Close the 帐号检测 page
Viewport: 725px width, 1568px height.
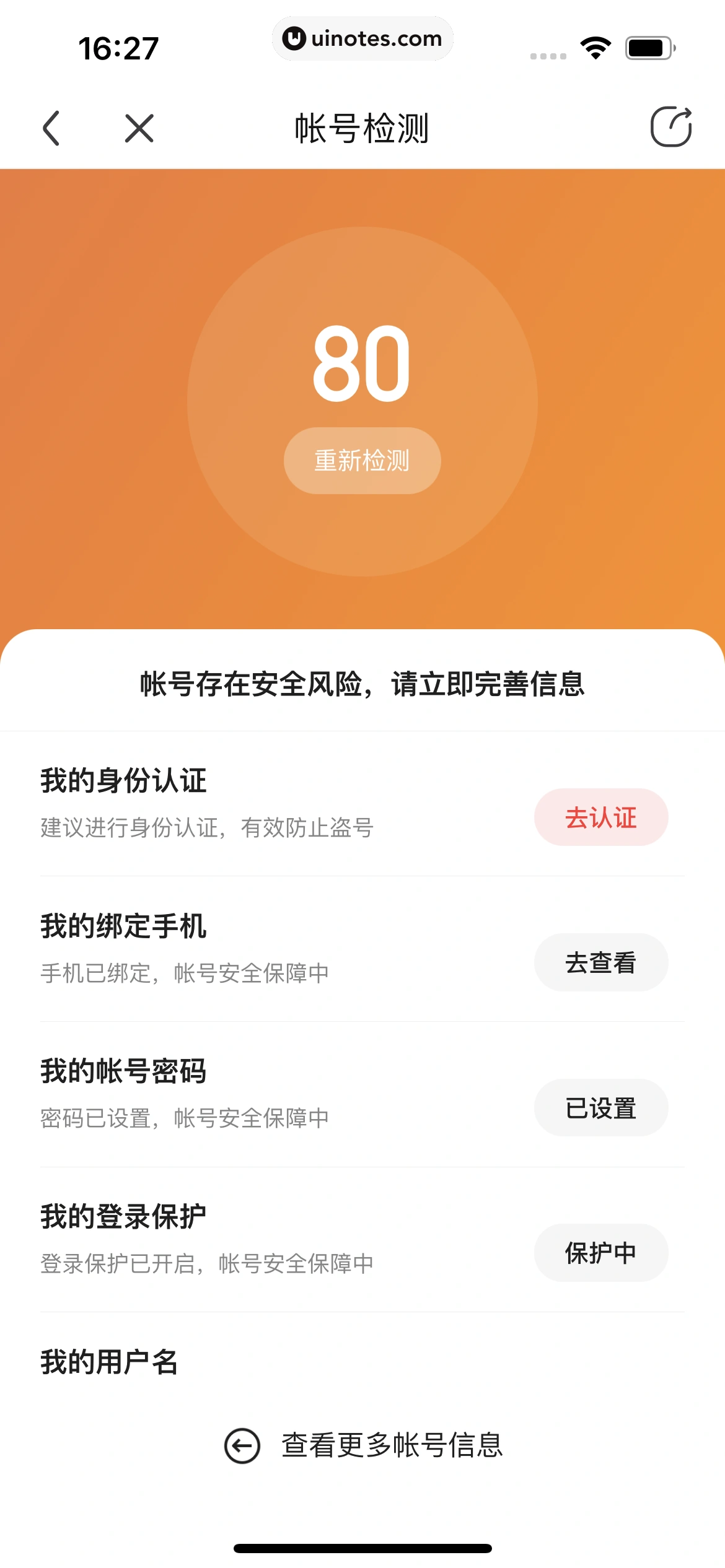coord(139,128)
